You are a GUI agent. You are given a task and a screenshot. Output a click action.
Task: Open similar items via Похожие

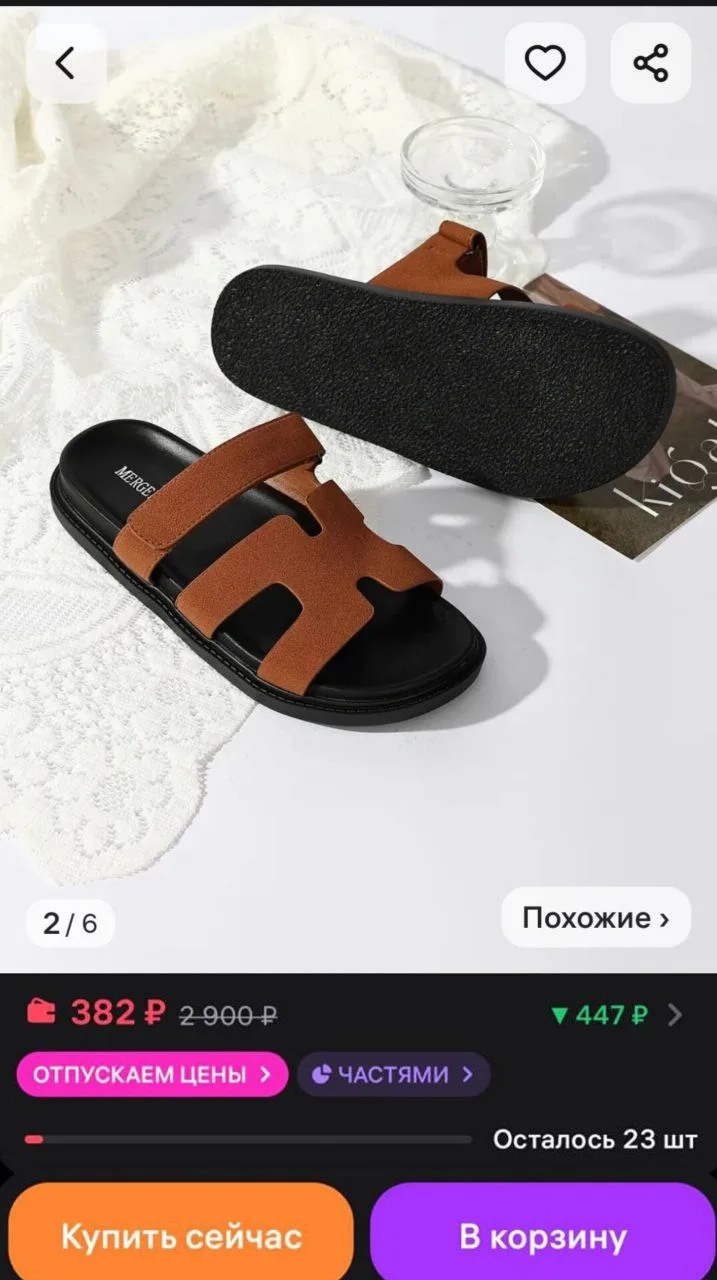pos(596,918)
